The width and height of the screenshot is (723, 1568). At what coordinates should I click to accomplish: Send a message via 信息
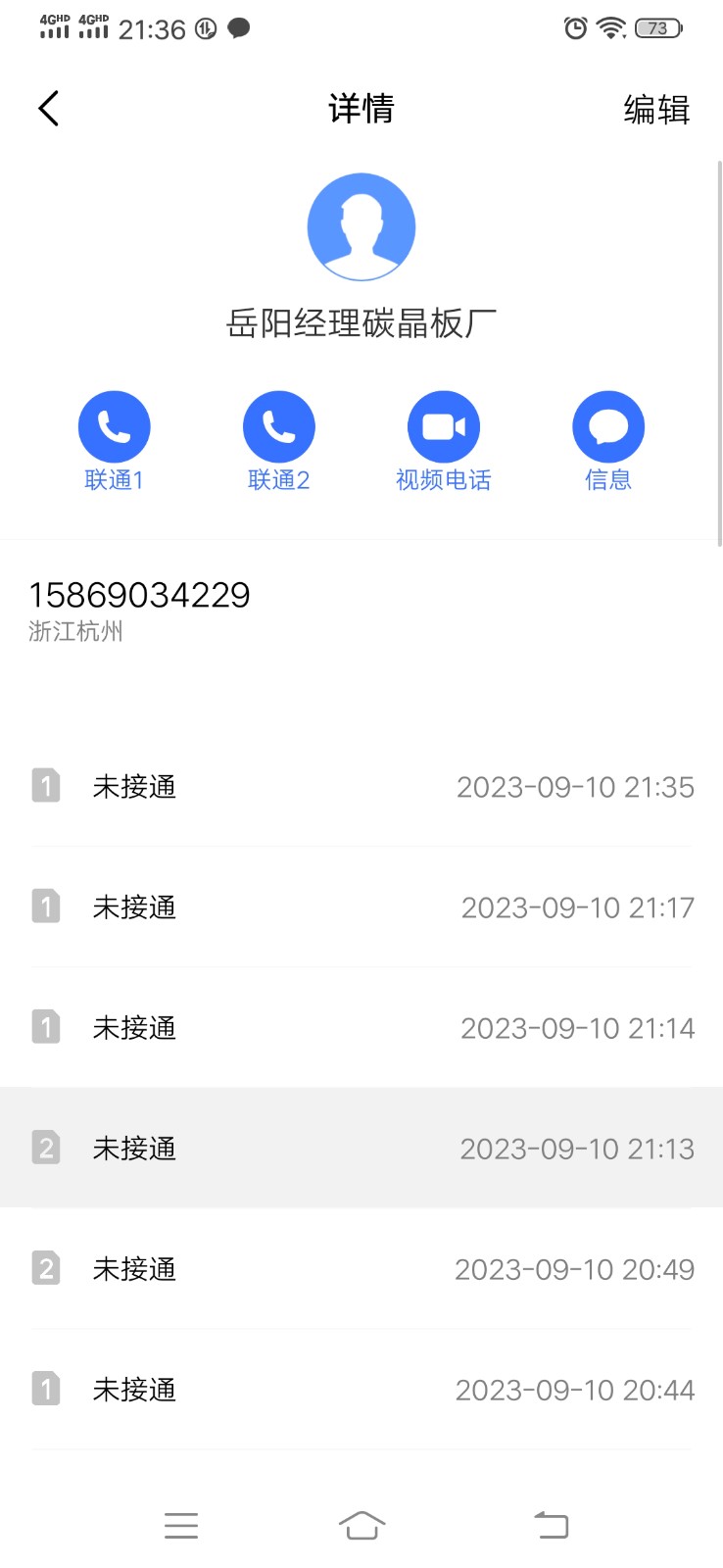[607, 427]
